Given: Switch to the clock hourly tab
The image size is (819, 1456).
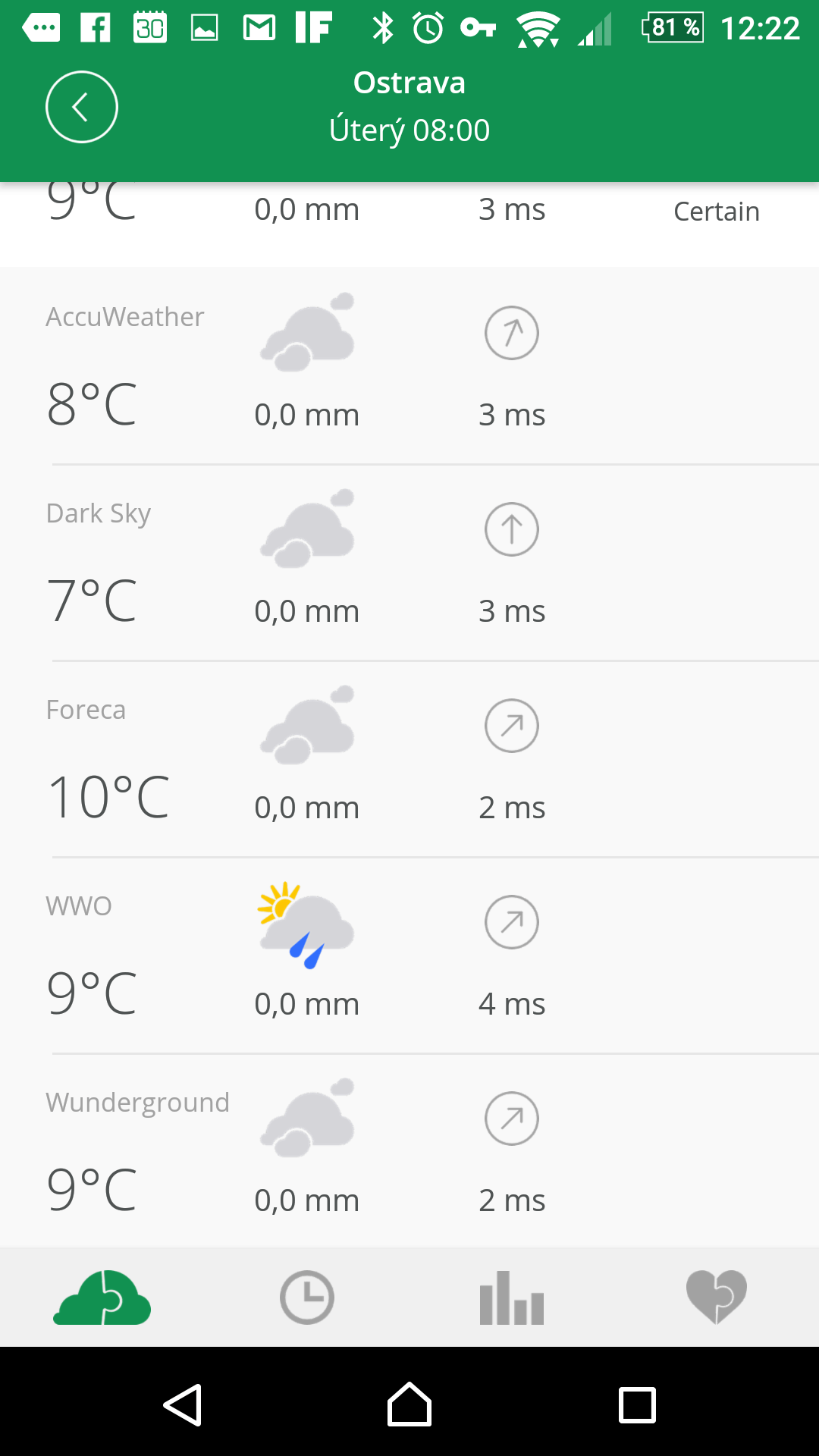Looking at the screenshot, I should (x=307, y=1298).
